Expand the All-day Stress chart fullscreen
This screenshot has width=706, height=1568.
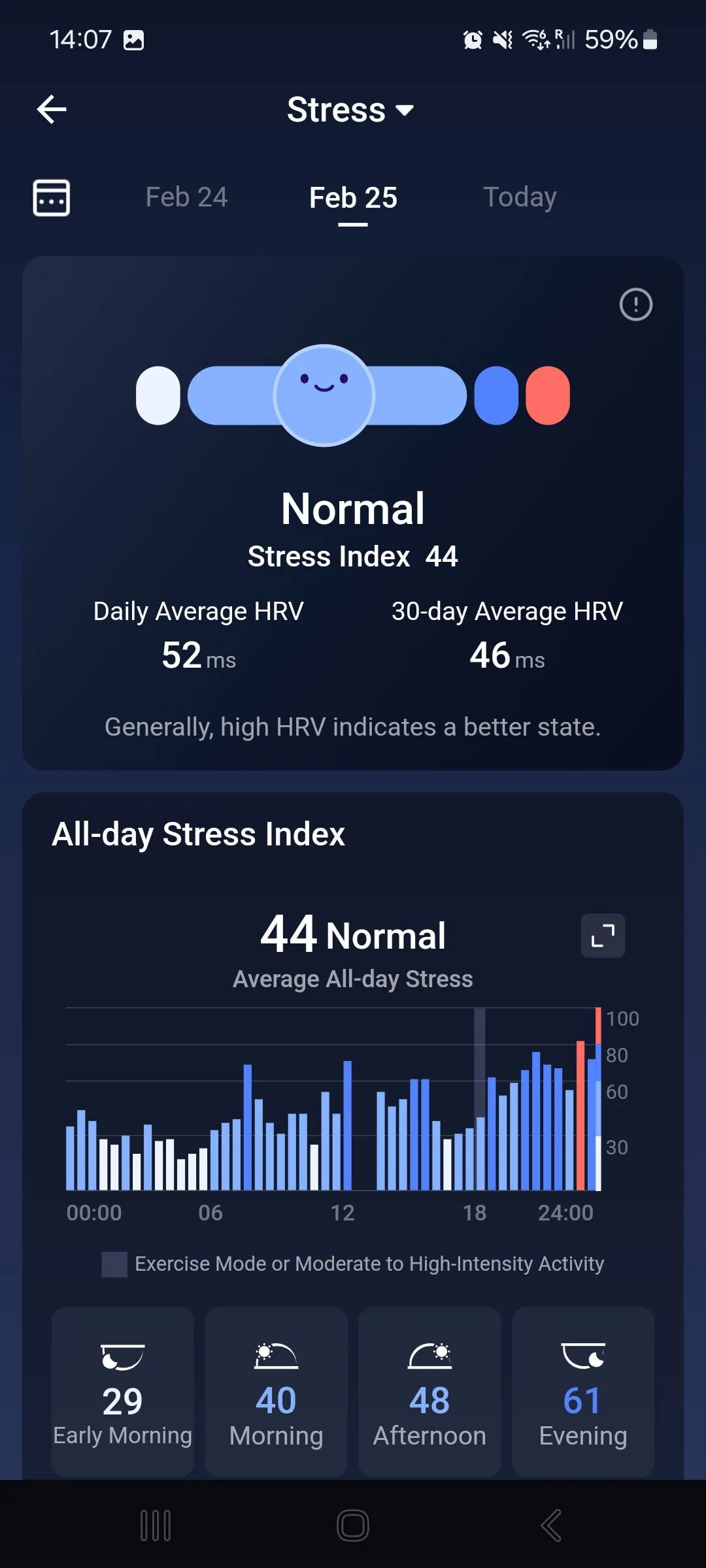coord(603,936)
